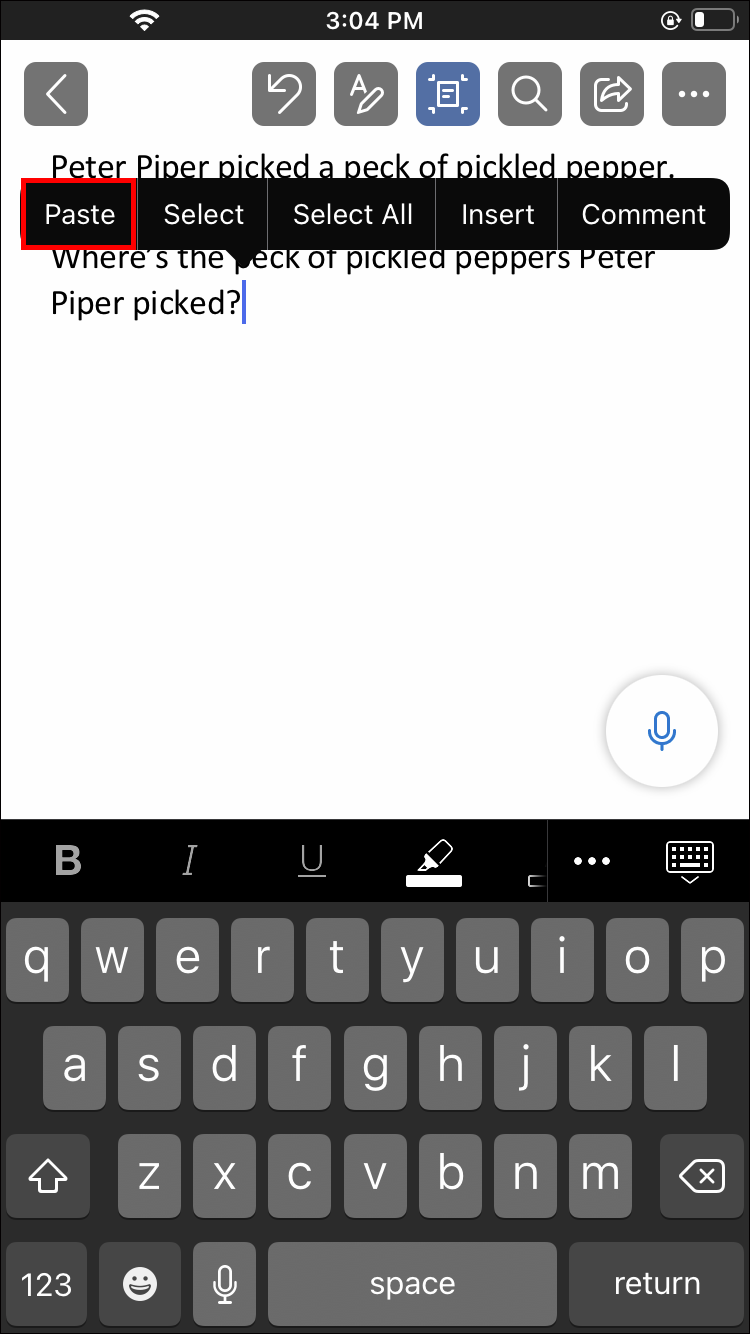Go back using the top-left arrow
Screen dimensions: 750x1334
pyautogui.click(x=56, y=94)
